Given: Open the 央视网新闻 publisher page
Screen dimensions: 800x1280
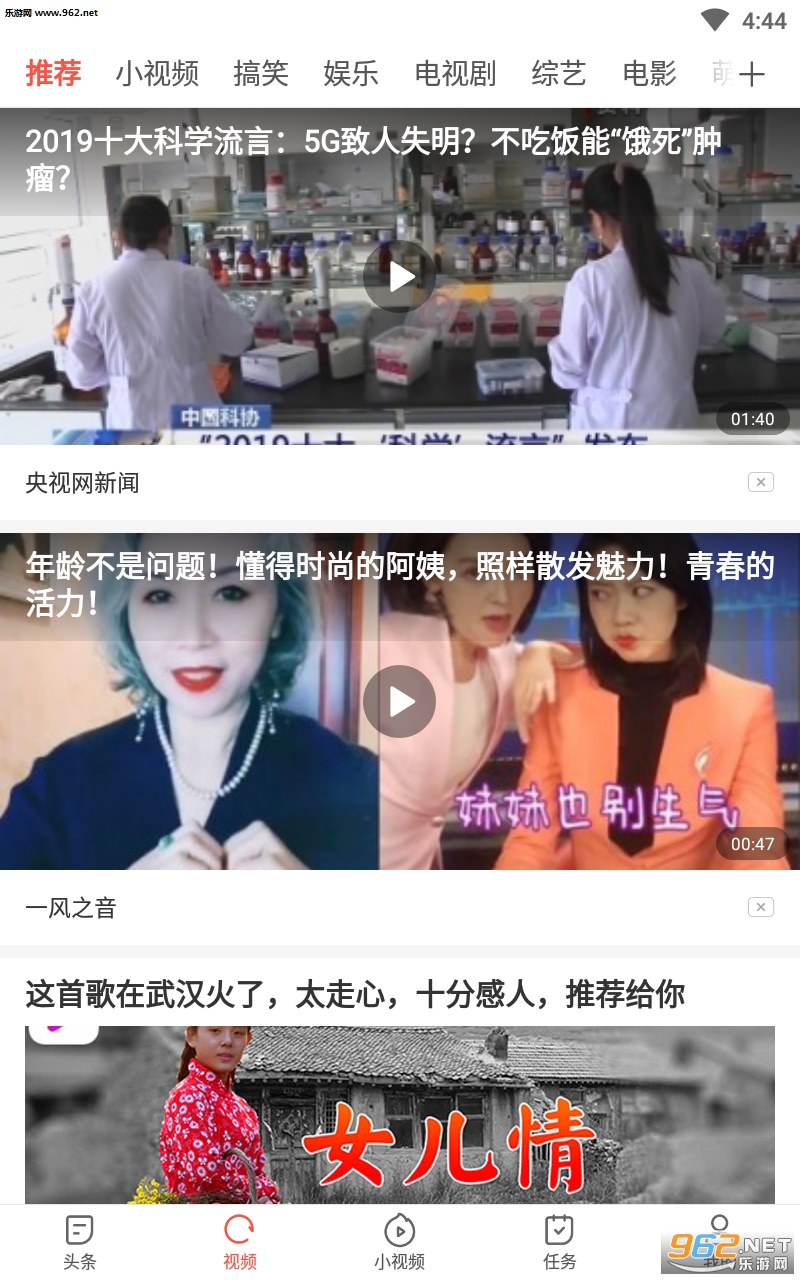Looking at the screenshot, I should pyautogui.click(x=82, y=483).
